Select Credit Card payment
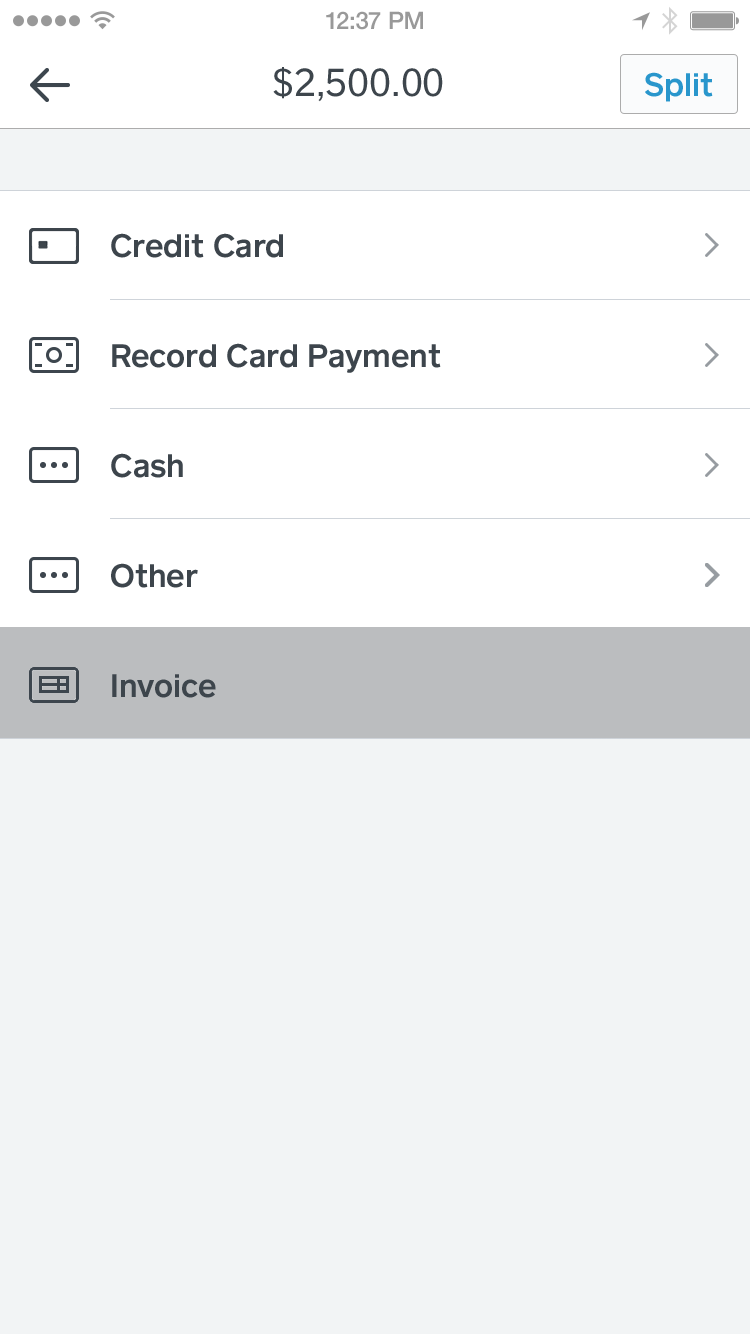The image size is (750, 1334). [x=375, y=246]
